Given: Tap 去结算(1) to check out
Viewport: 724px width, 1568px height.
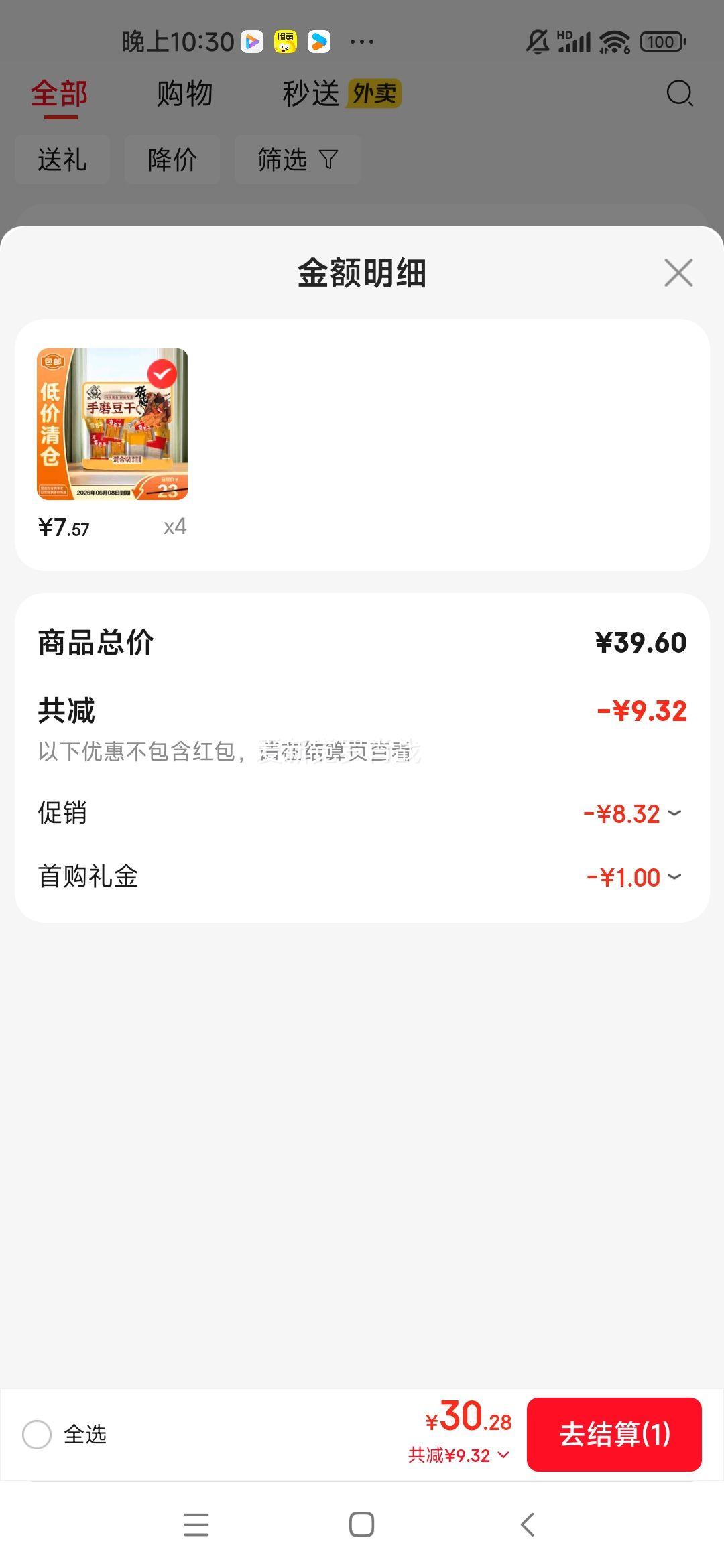Looking at the screenshot, I should 614,1435.
